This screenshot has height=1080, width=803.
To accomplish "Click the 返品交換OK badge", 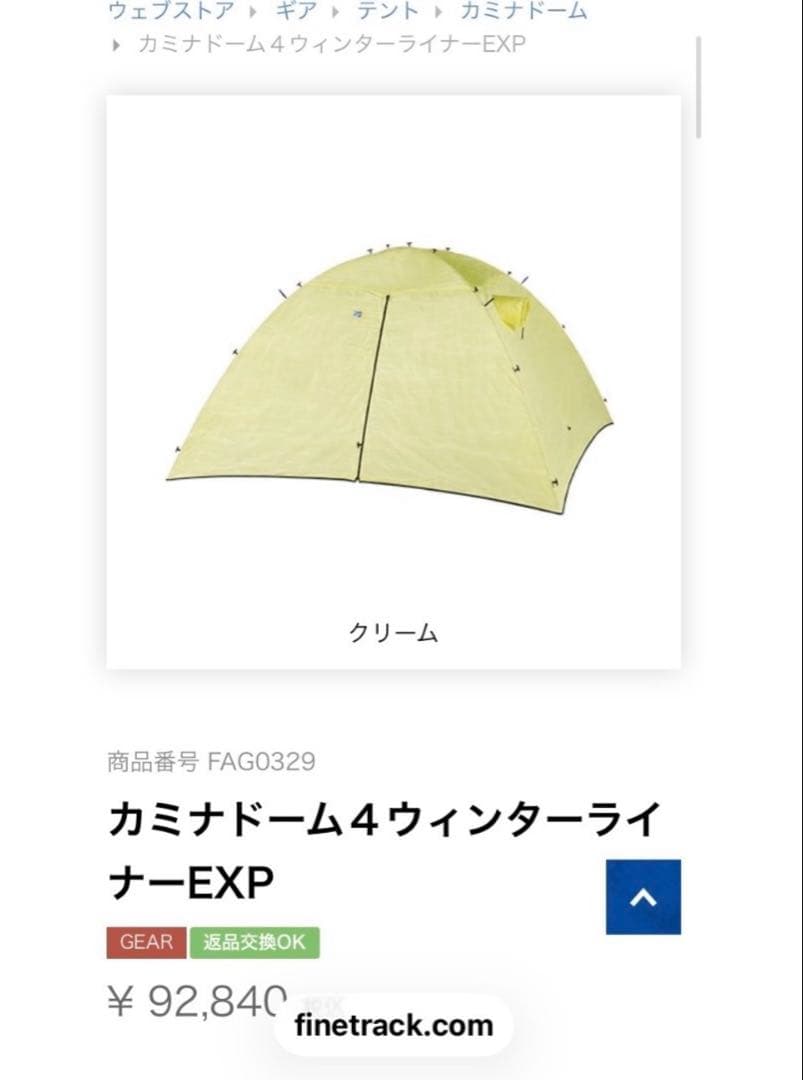I will pos(255,941).
